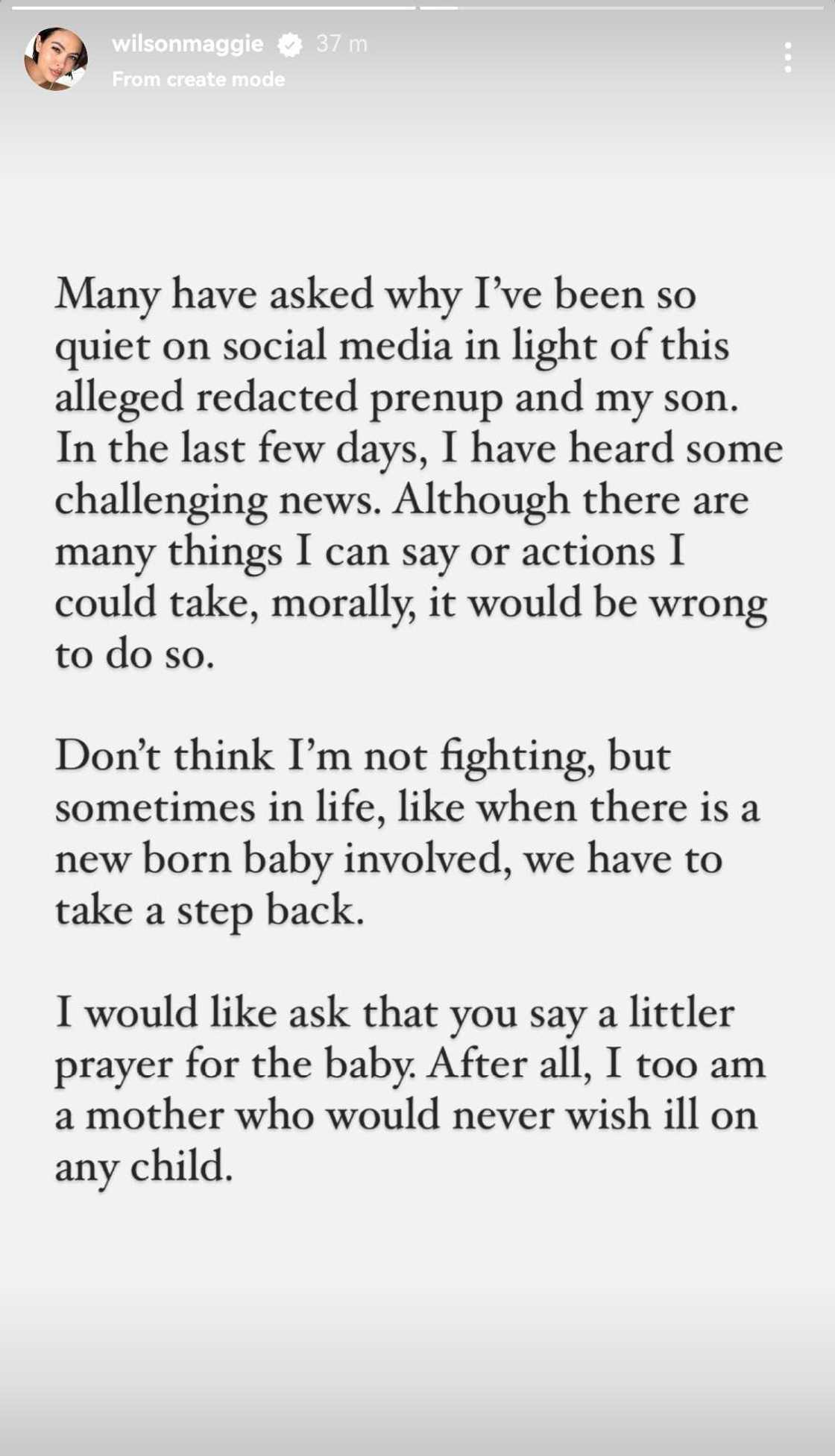Tap the wilsonmaggie username
Viewport: 835px width, 1456px height.
click(187, 44)
